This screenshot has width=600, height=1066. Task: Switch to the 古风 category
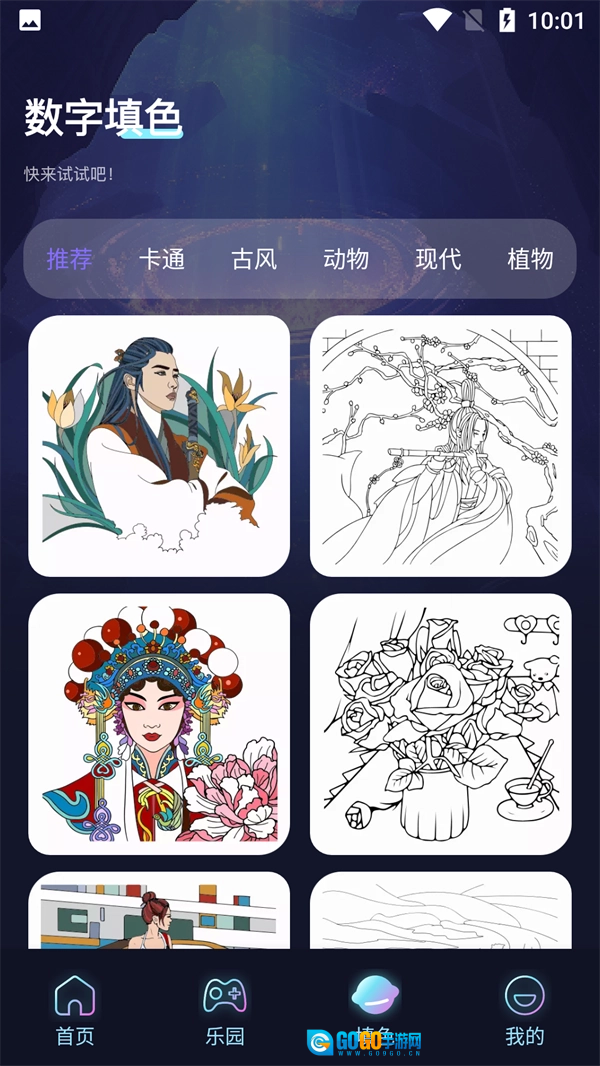pyautogui.click(x=254, y=259)
